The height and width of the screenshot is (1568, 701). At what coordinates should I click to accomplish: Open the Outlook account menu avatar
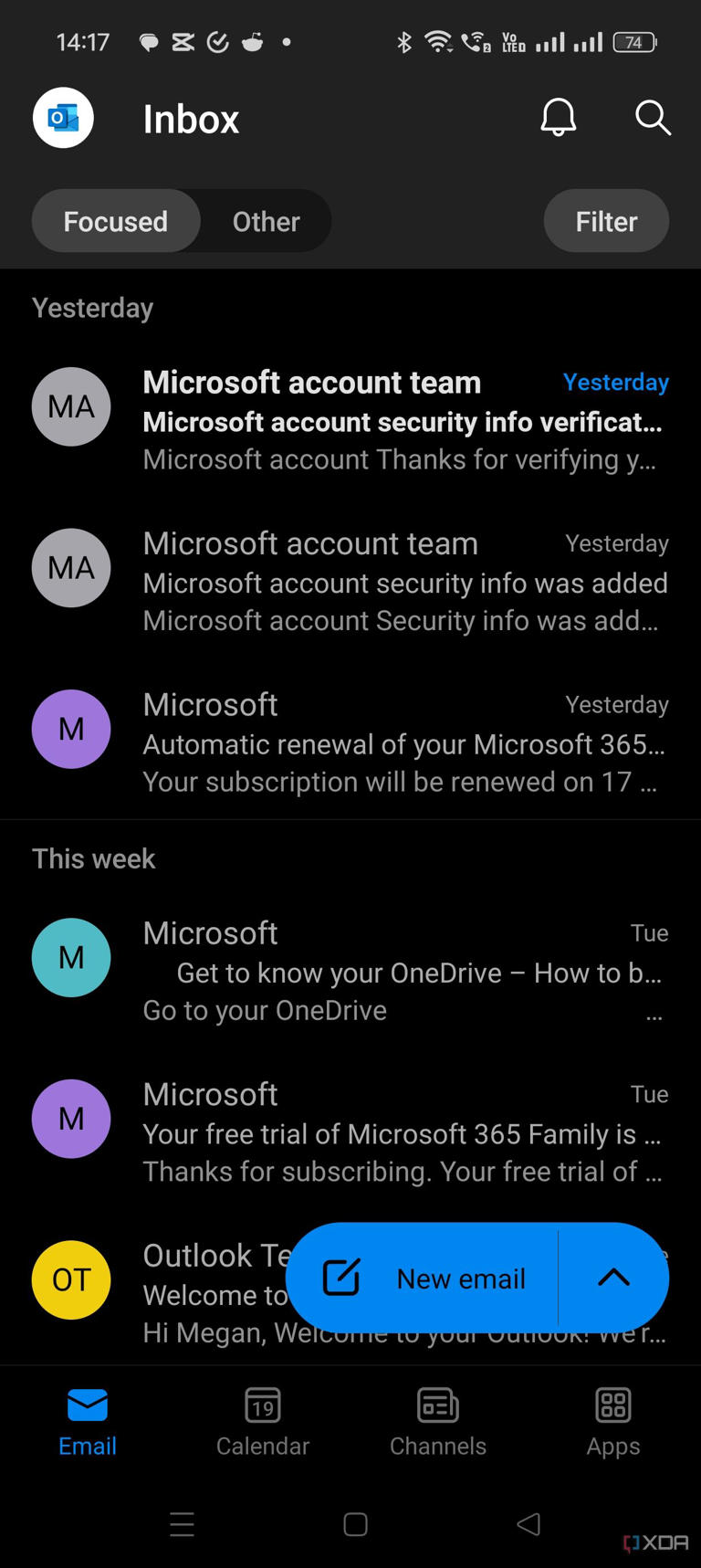tap(62, 117)
